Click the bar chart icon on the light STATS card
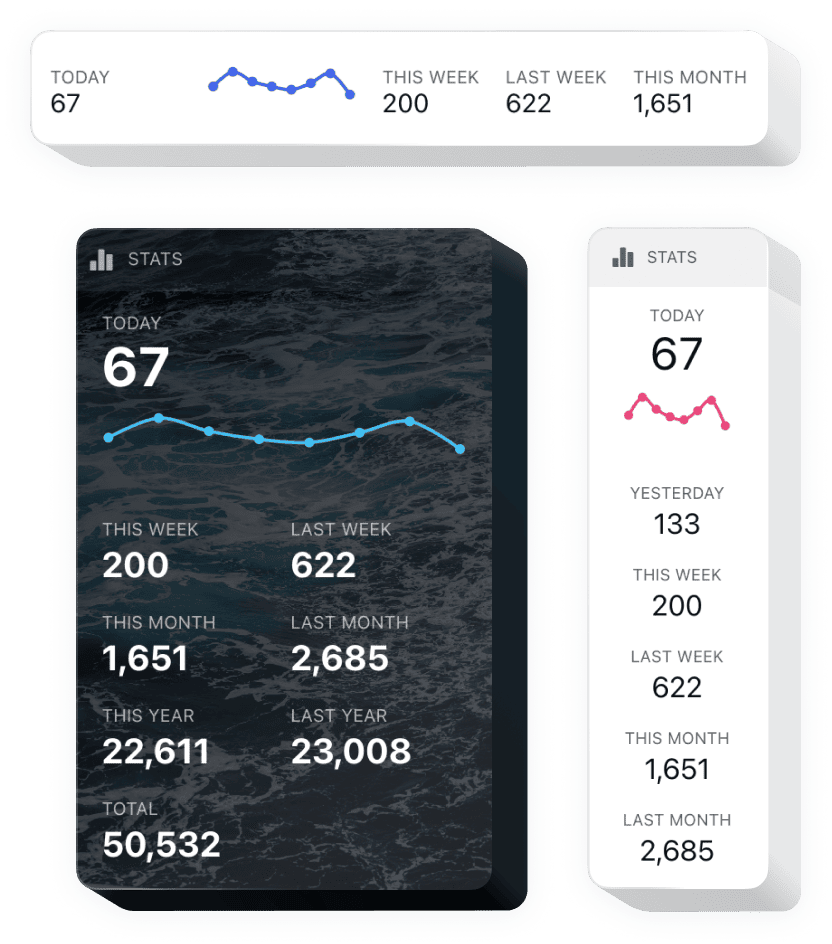 [x=622, y=257]
